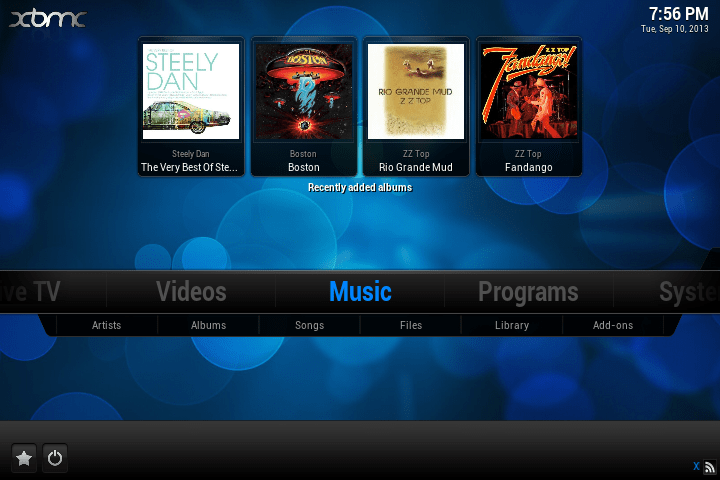Open the Songs submenu
Viewport: 720px width, 480px height.
click(309, 325)
